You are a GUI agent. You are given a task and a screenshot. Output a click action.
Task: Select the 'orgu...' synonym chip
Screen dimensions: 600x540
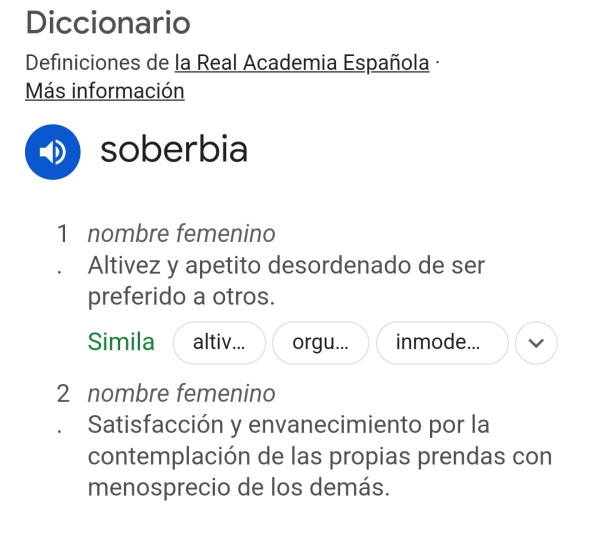[x=320, y=342]
